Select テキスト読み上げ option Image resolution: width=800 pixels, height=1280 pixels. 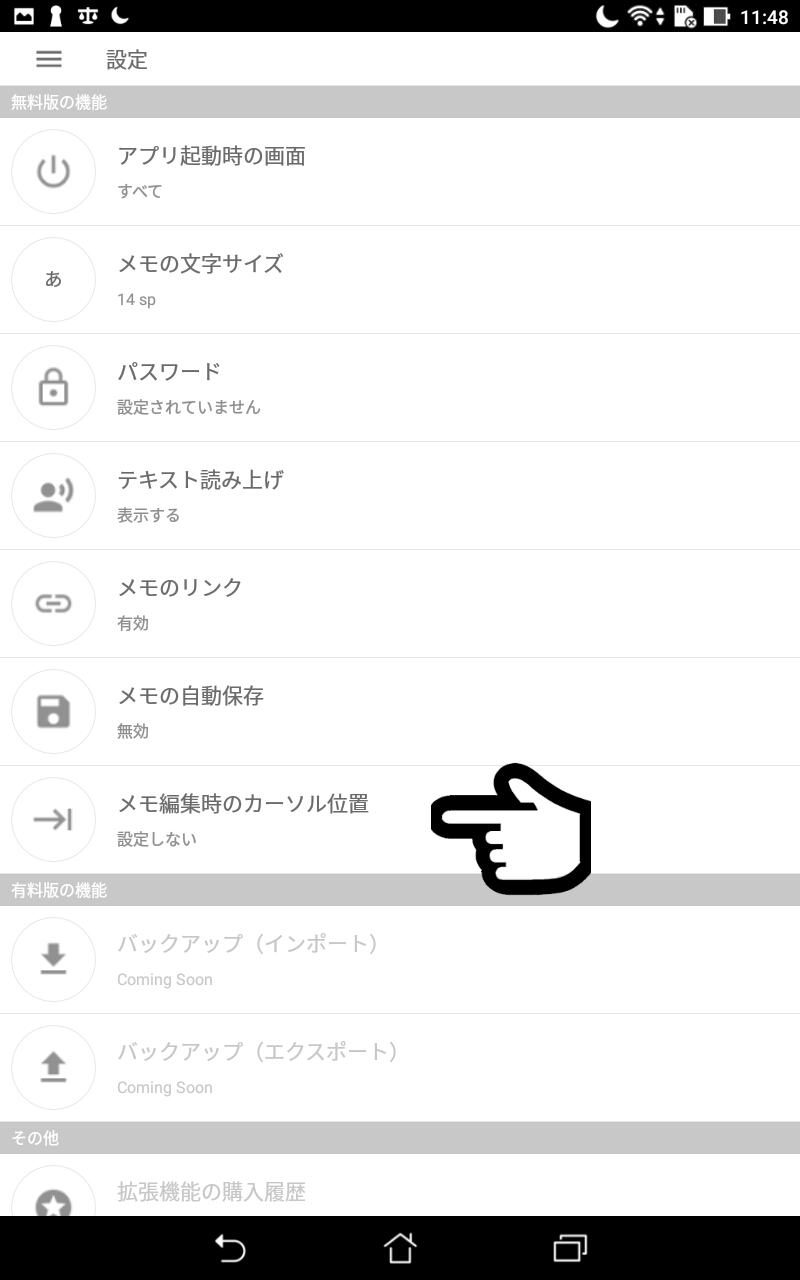[400, 496]
